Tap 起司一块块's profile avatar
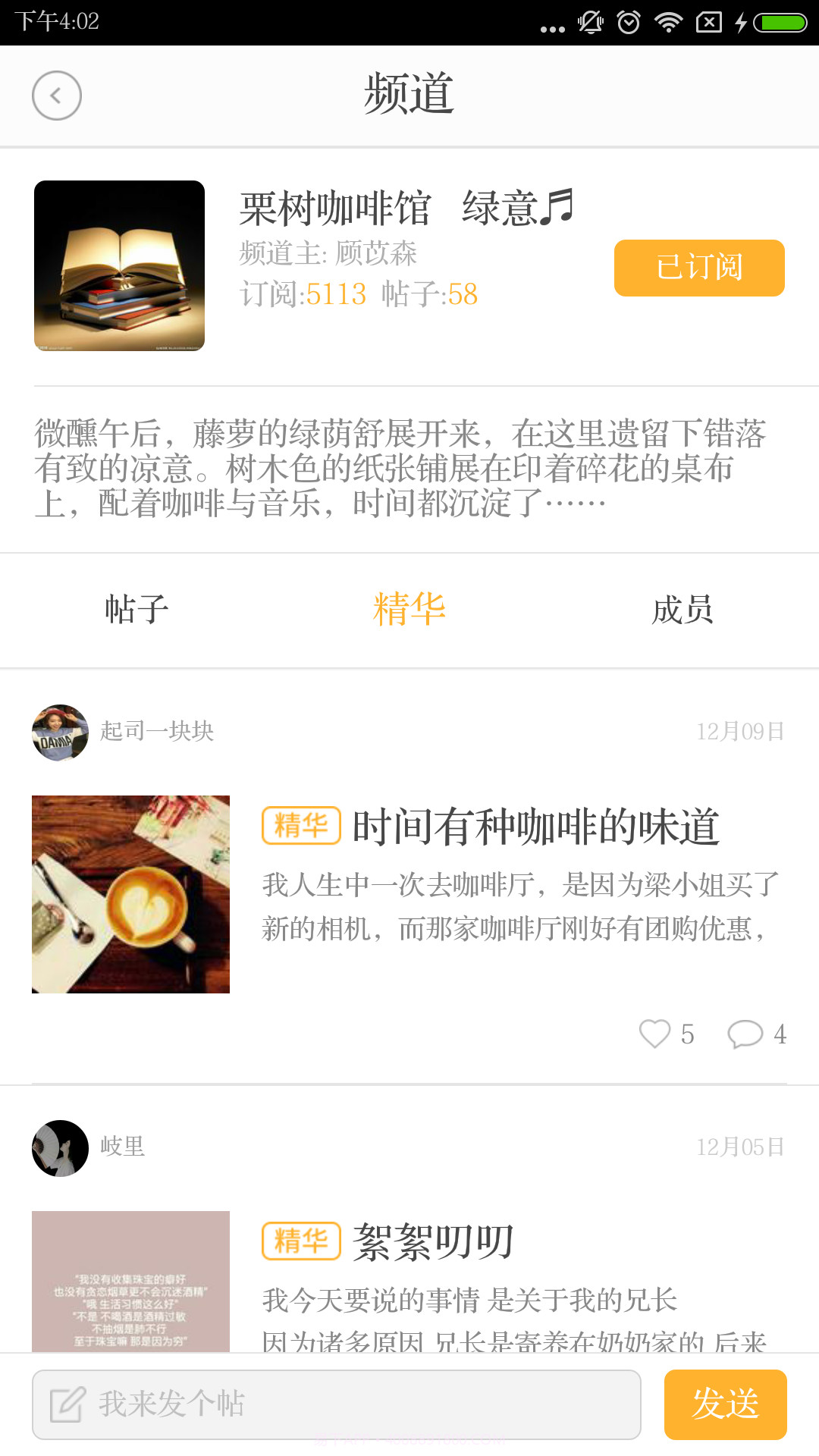This screenshot has height=1456, width=819. 59,733
